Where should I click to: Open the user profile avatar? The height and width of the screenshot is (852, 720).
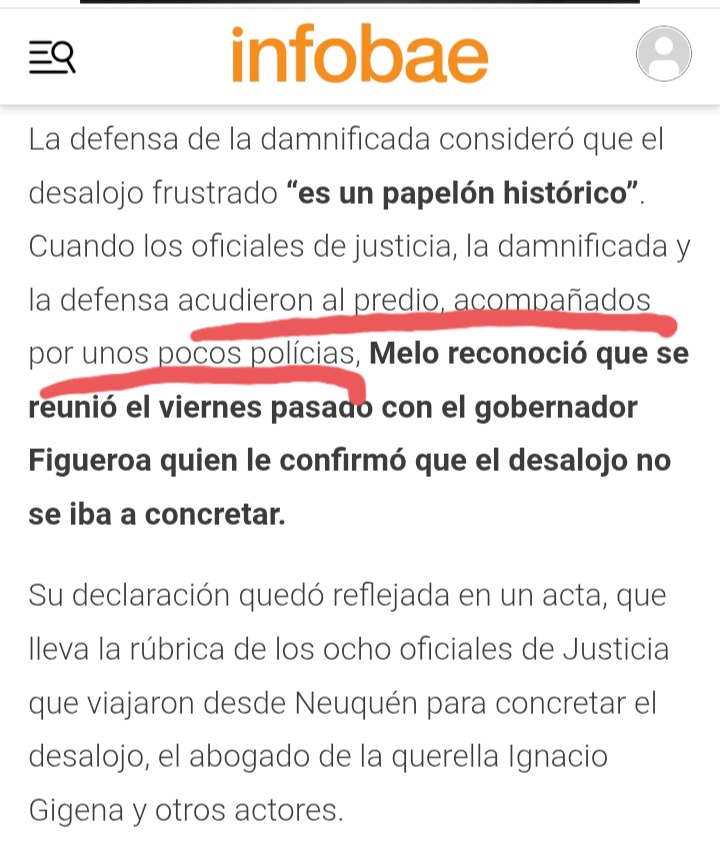coord(663,54)
